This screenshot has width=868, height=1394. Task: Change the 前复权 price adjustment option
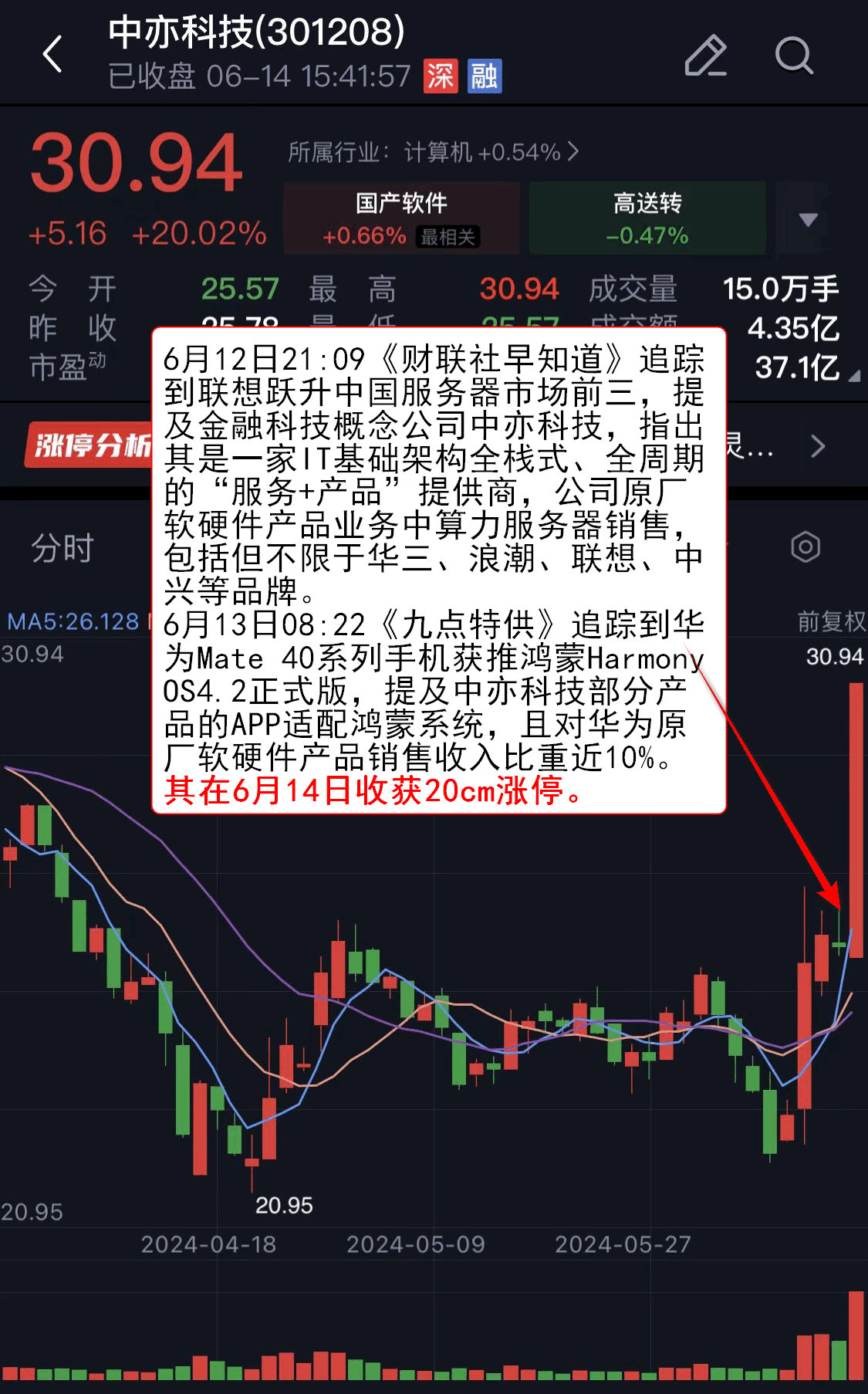(831, 621)
